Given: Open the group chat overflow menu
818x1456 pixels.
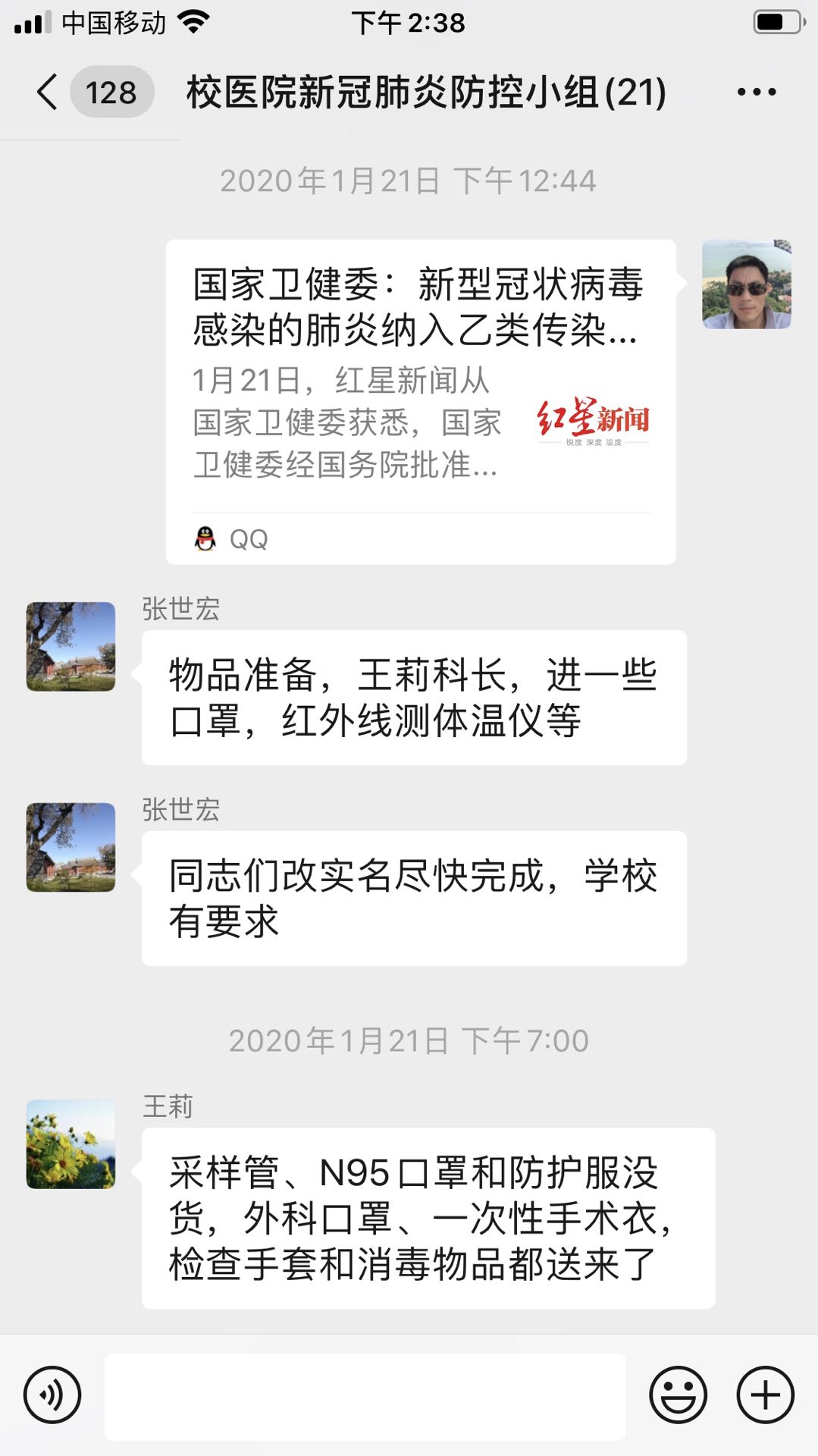Looking at the screenshot, I should 756,93.
